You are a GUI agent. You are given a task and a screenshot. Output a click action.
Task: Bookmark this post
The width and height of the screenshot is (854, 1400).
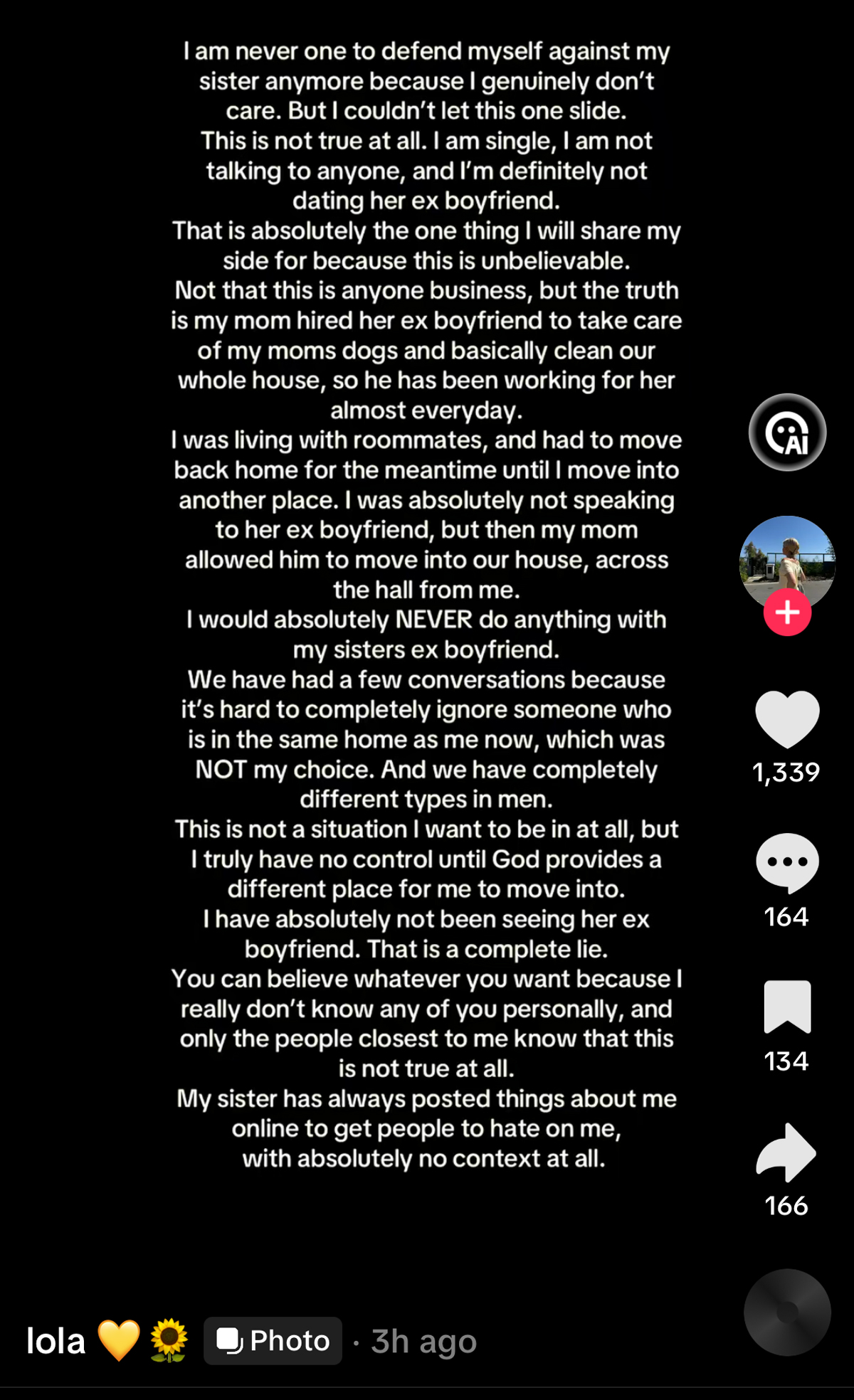pos(786,1005)
